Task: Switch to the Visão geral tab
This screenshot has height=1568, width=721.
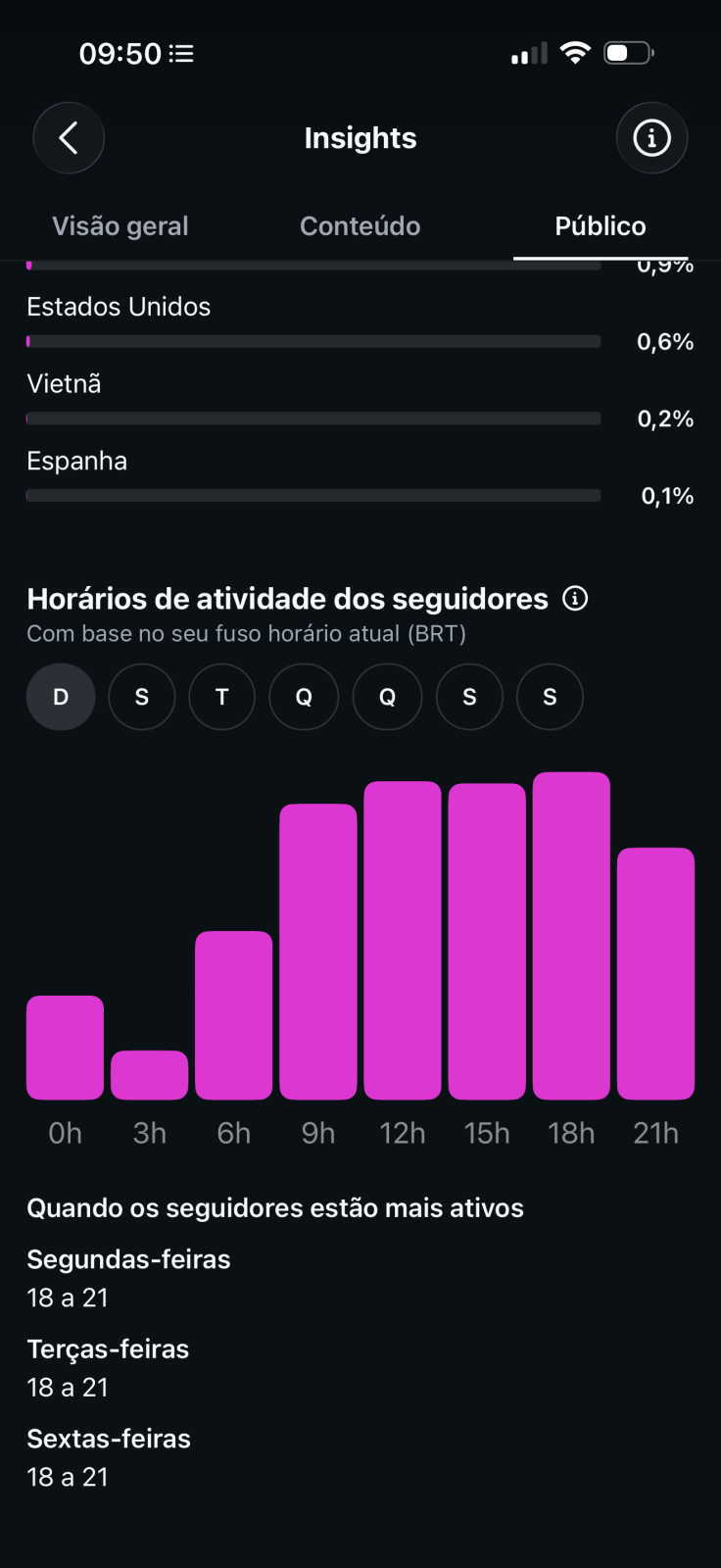Action: coord(120,226)
